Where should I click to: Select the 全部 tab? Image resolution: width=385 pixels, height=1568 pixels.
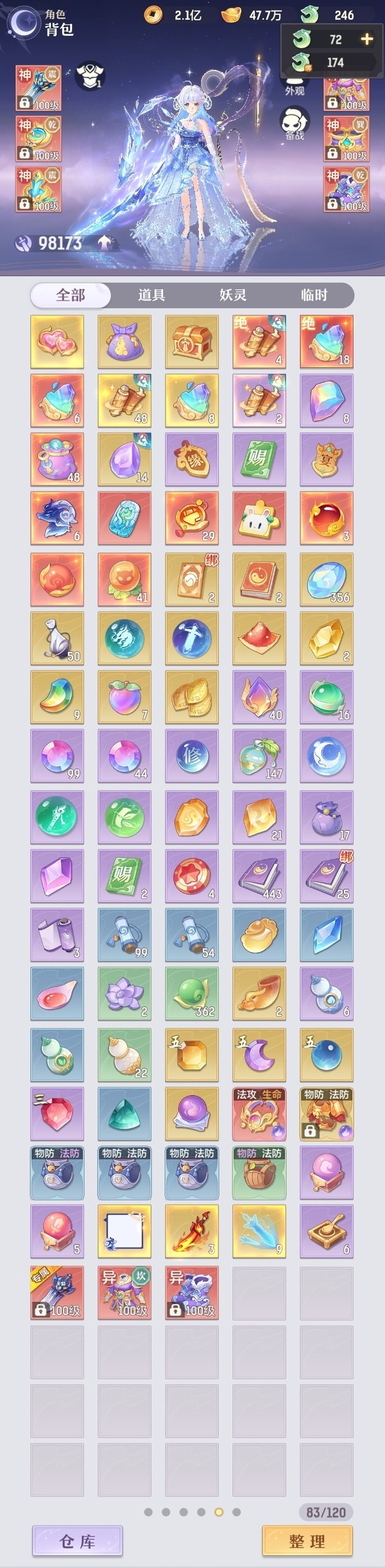click(x=71, y=295)
